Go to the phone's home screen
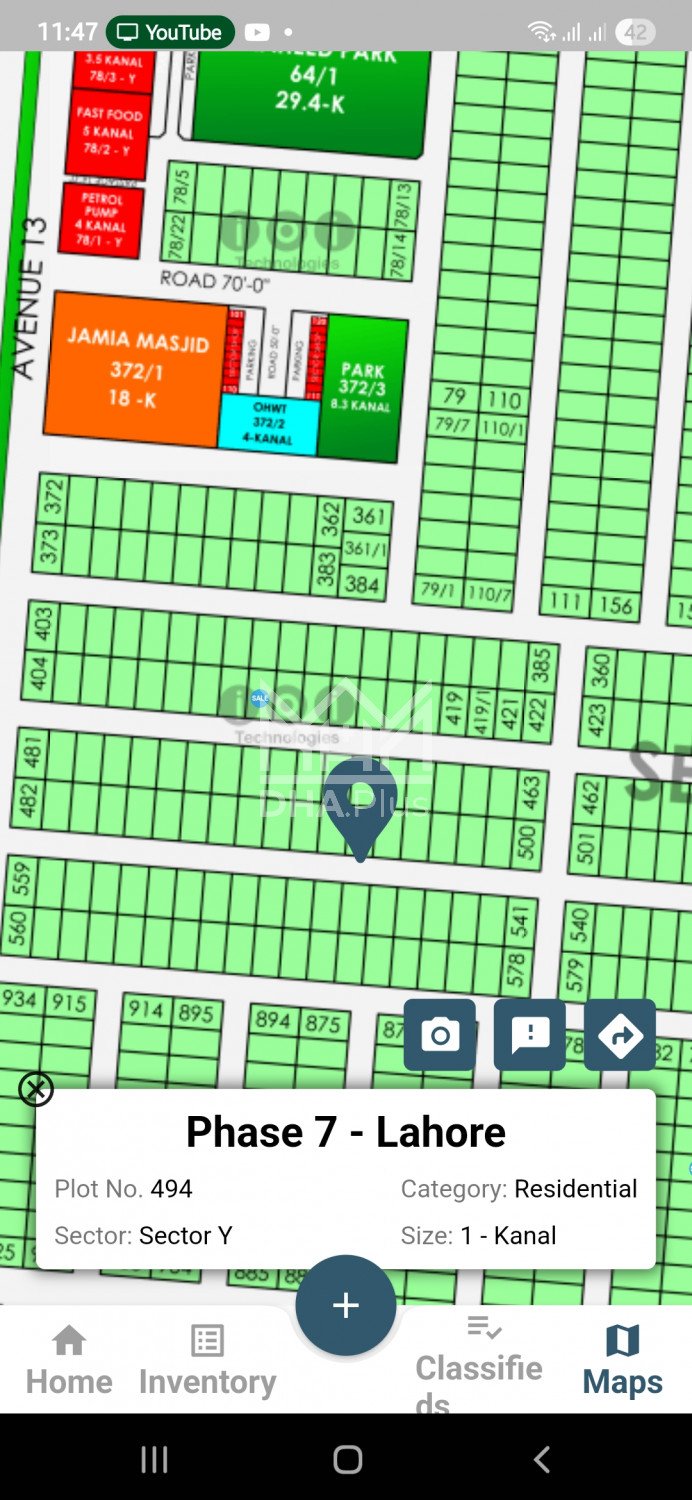Viewport: 692px width, 1500px height. pyautogui.click(x=347, y=1460)
